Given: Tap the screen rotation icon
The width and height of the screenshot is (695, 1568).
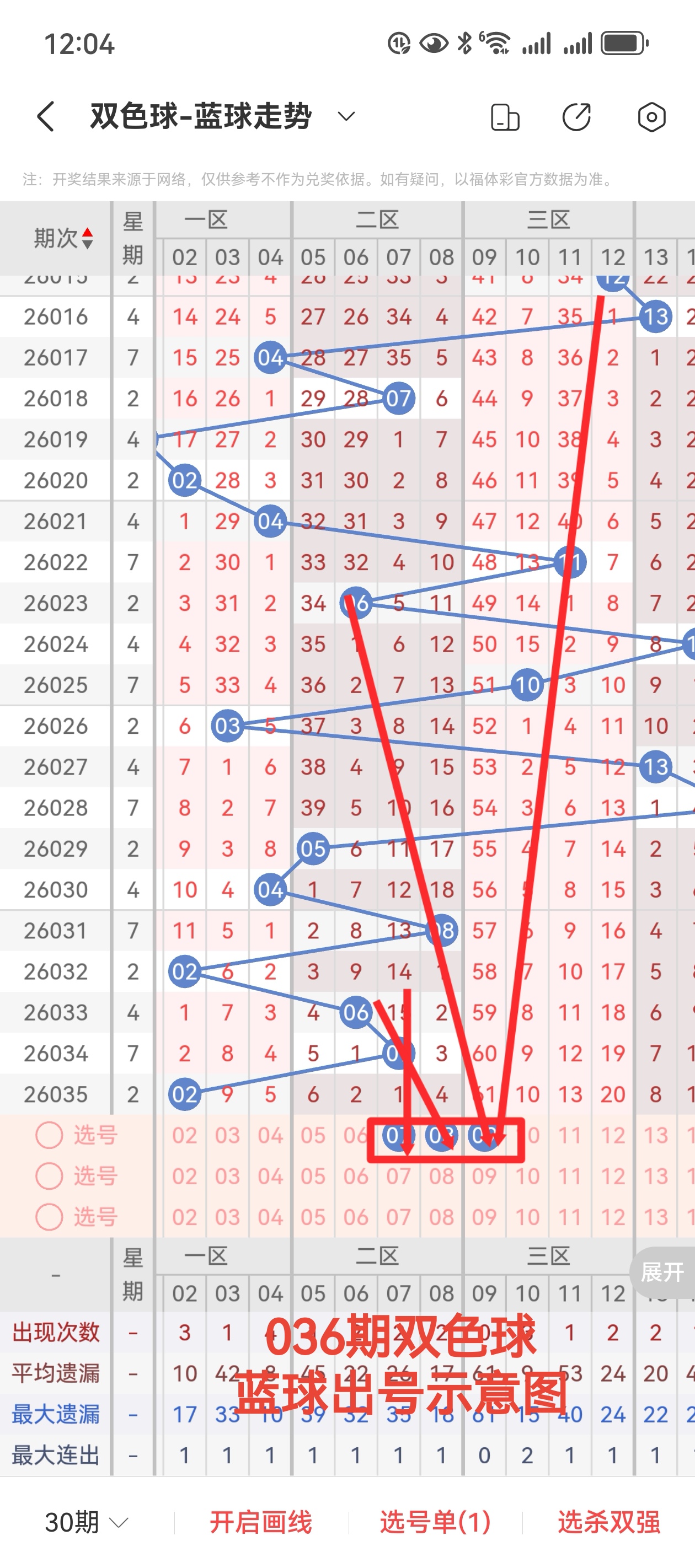Looking at the screenshot, I should coord(505,117).
